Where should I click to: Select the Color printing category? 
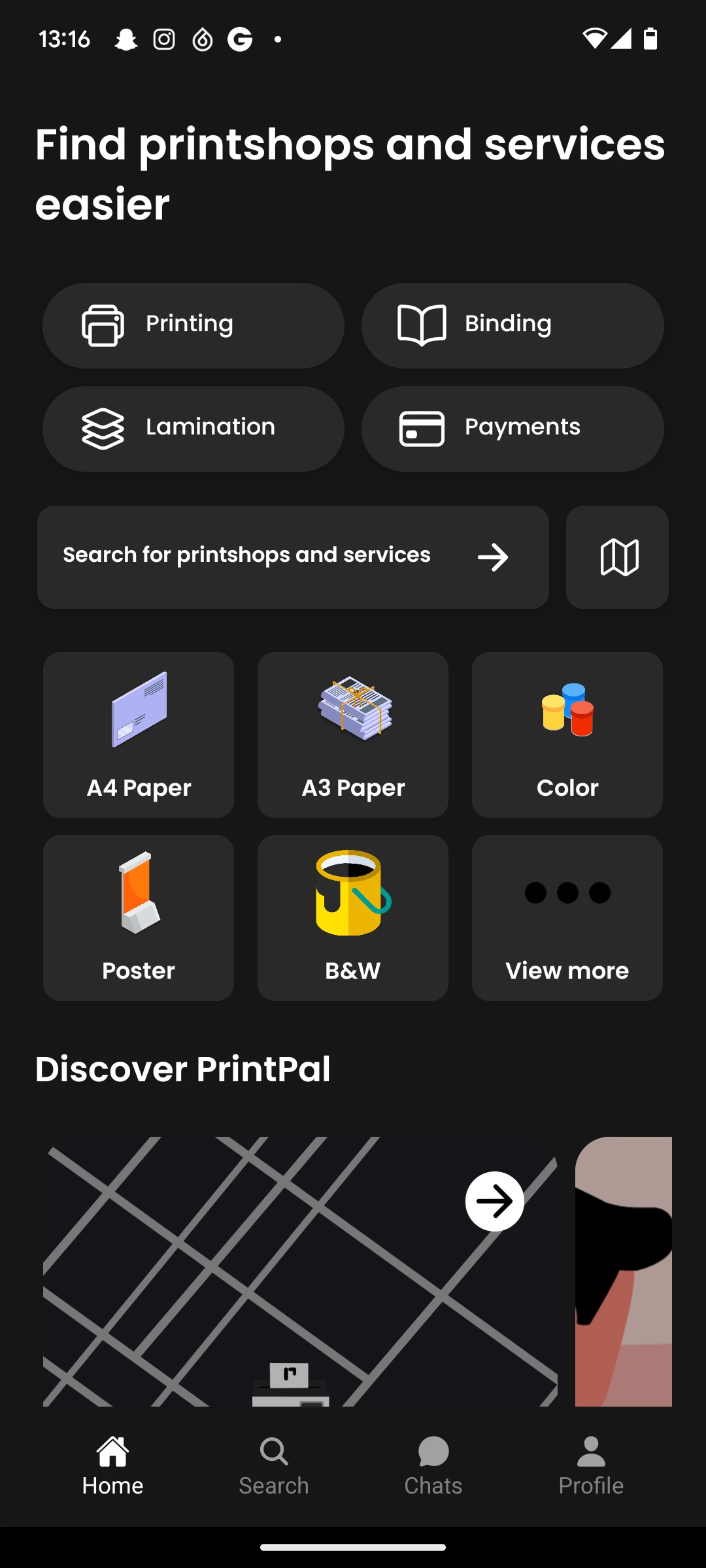566,735
